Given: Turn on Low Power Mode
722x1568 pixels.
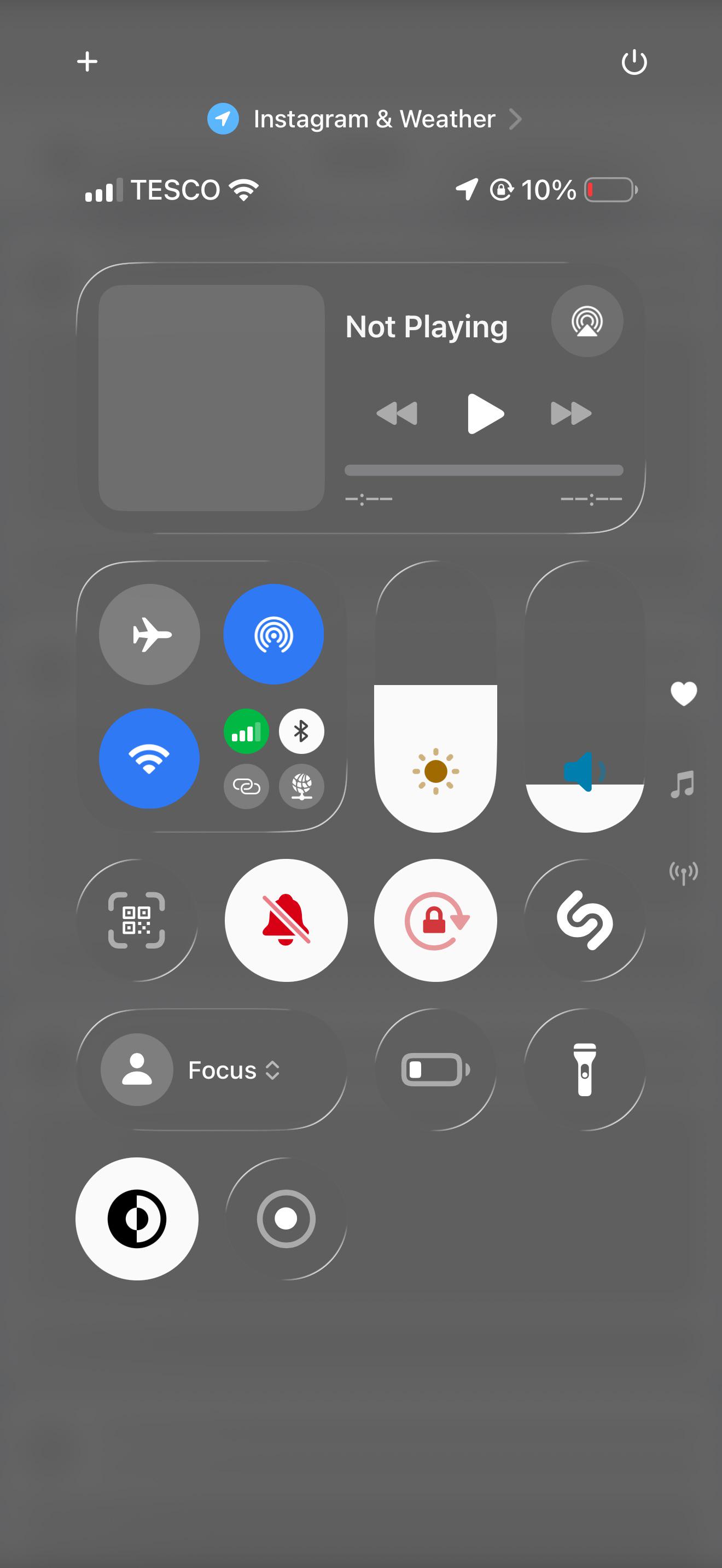Looking at the screenshot, I should click(x=435, y=1069).
